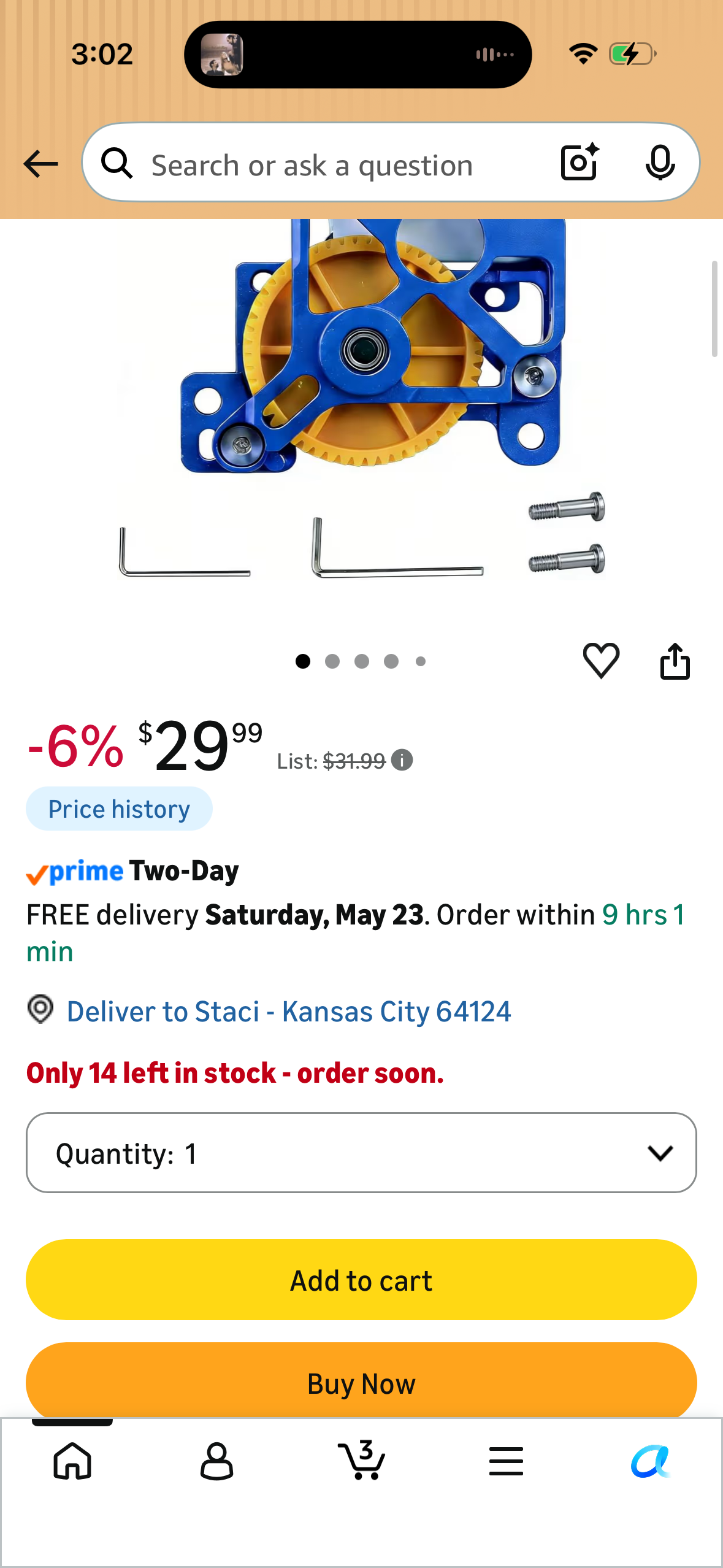This screenshot has width=723, height=1568.
Task: Add to cart
Action: [x=361, y=1280]
